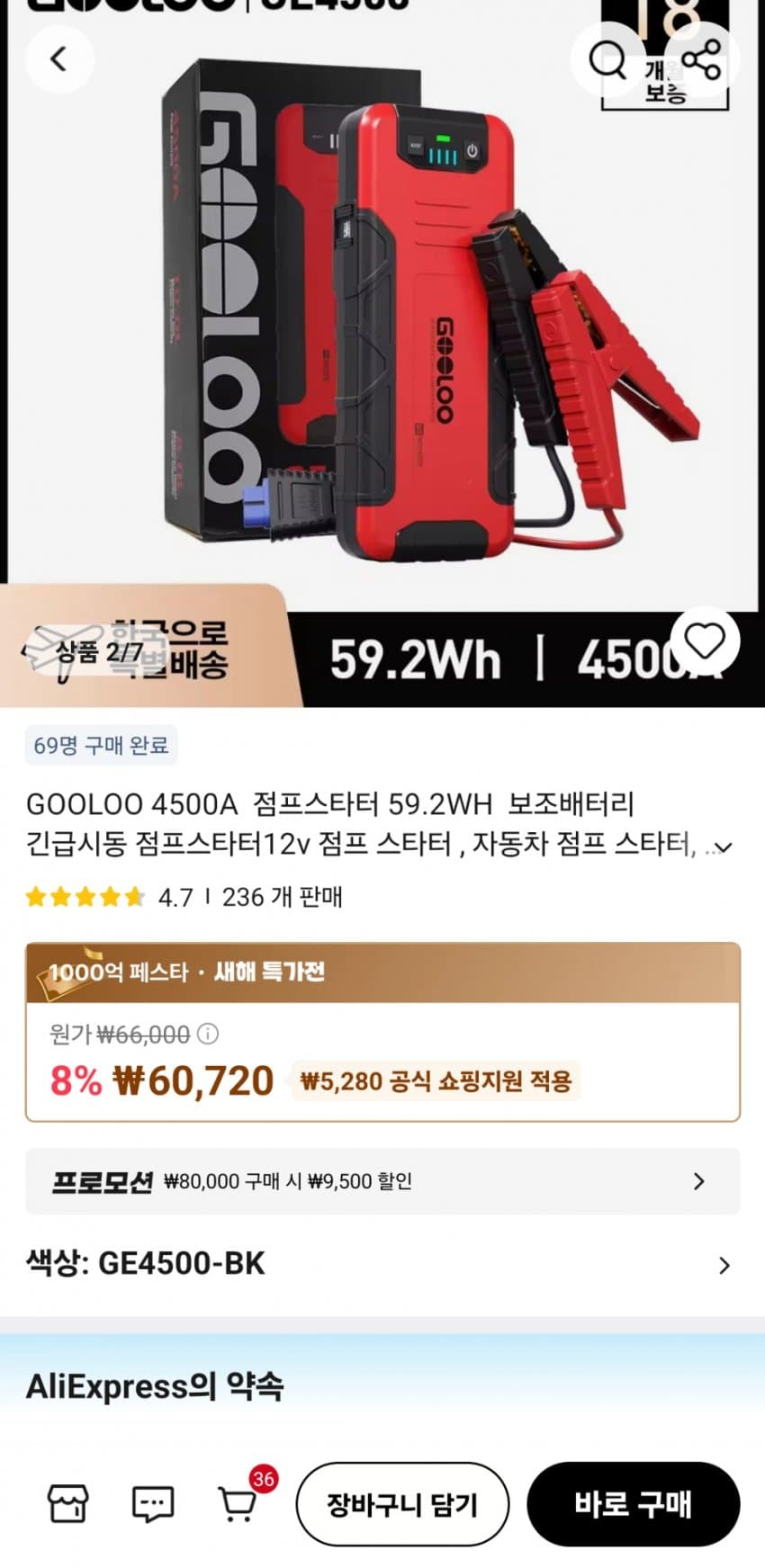The width and height of the screenshot is (765, 1568).
Task: Add product to wishlist with heart
Action: click(704, 641)
